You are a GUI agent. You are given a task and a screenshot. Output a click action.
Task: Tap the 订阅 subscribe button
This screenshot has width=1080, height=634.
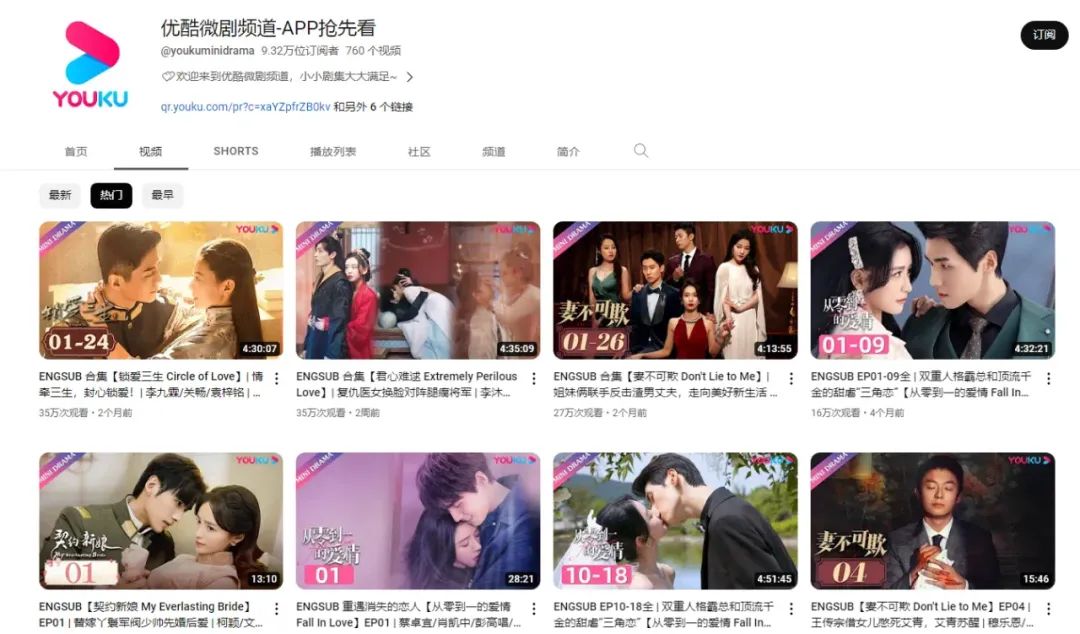[1044, 35]
